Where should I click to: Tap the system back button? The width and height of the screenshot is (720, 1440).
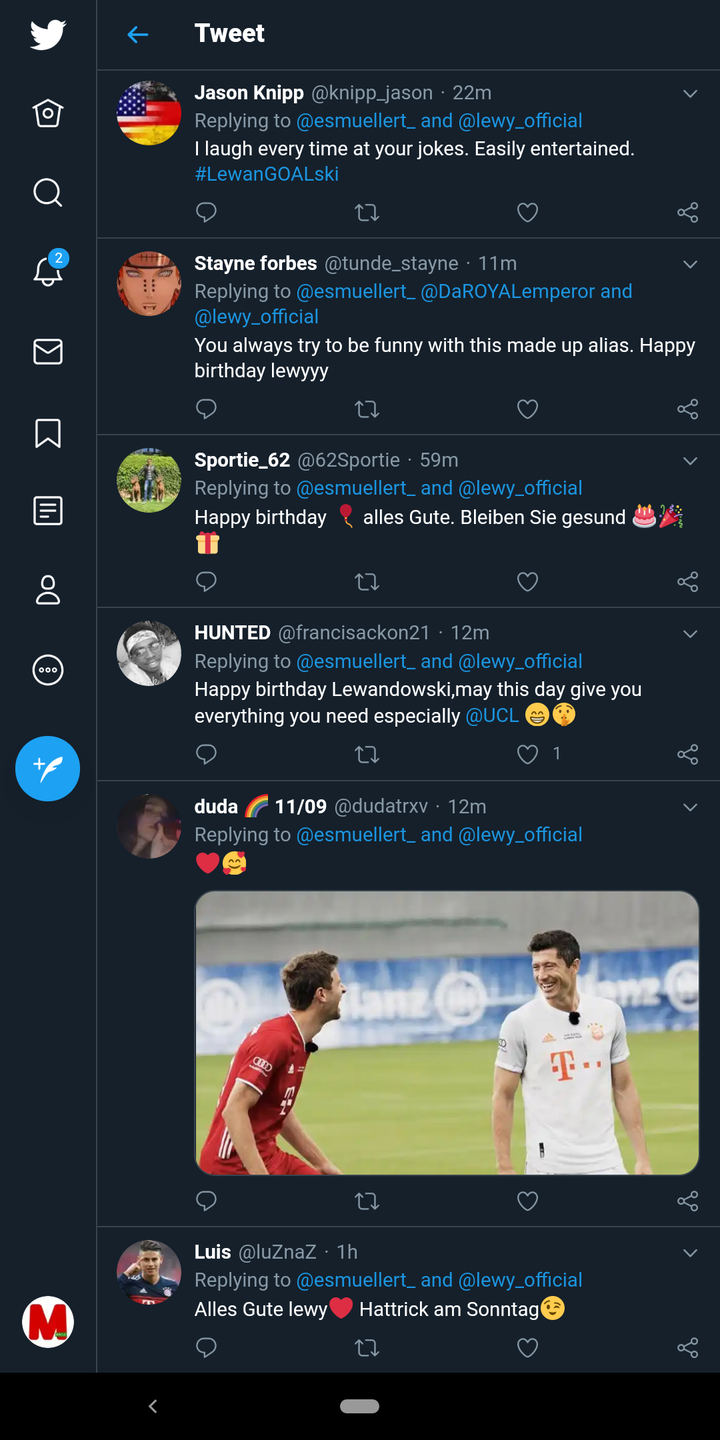click(153, 1406)
